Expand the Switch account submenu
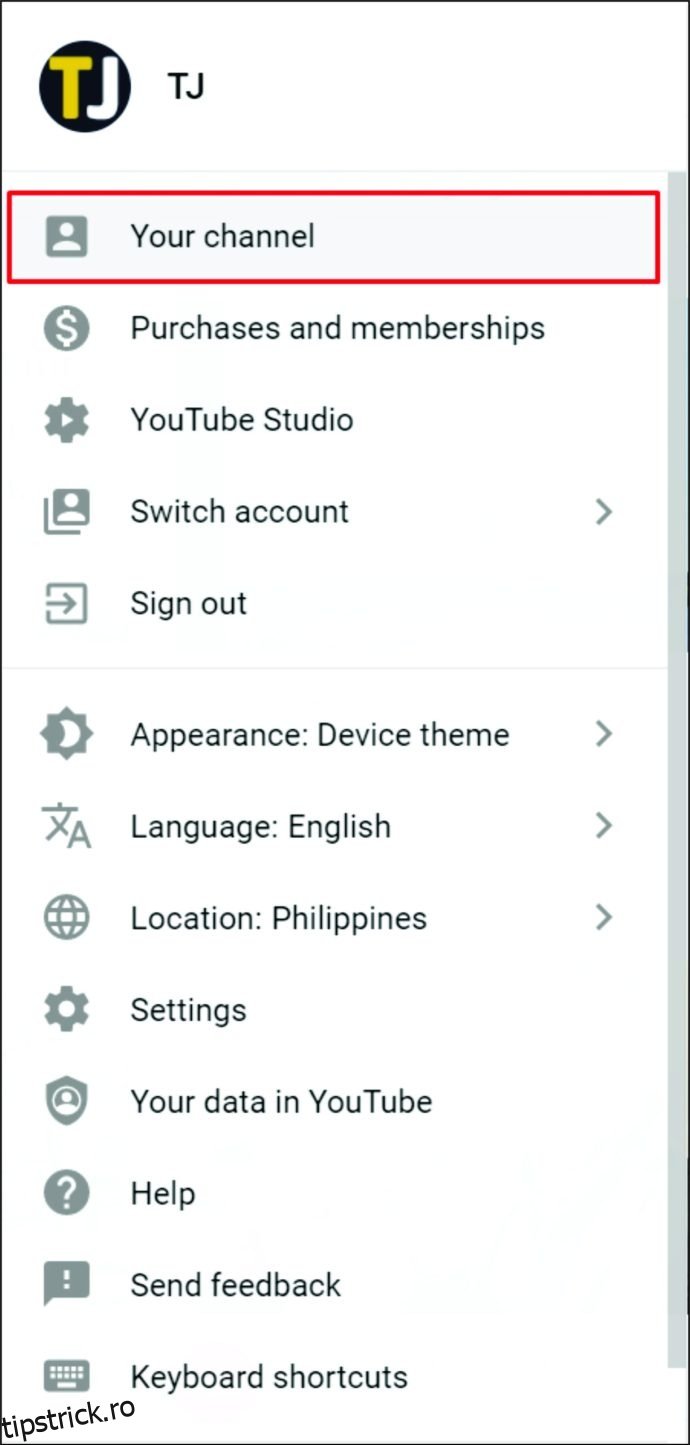 click(333, 512)
